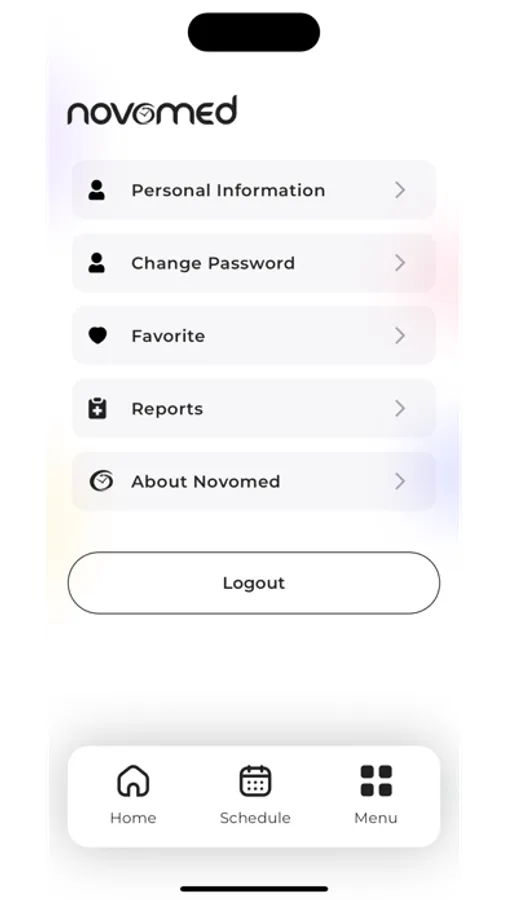507x900 pixels.
Task: Go to the Schedule tab
Action: point(255,795)
